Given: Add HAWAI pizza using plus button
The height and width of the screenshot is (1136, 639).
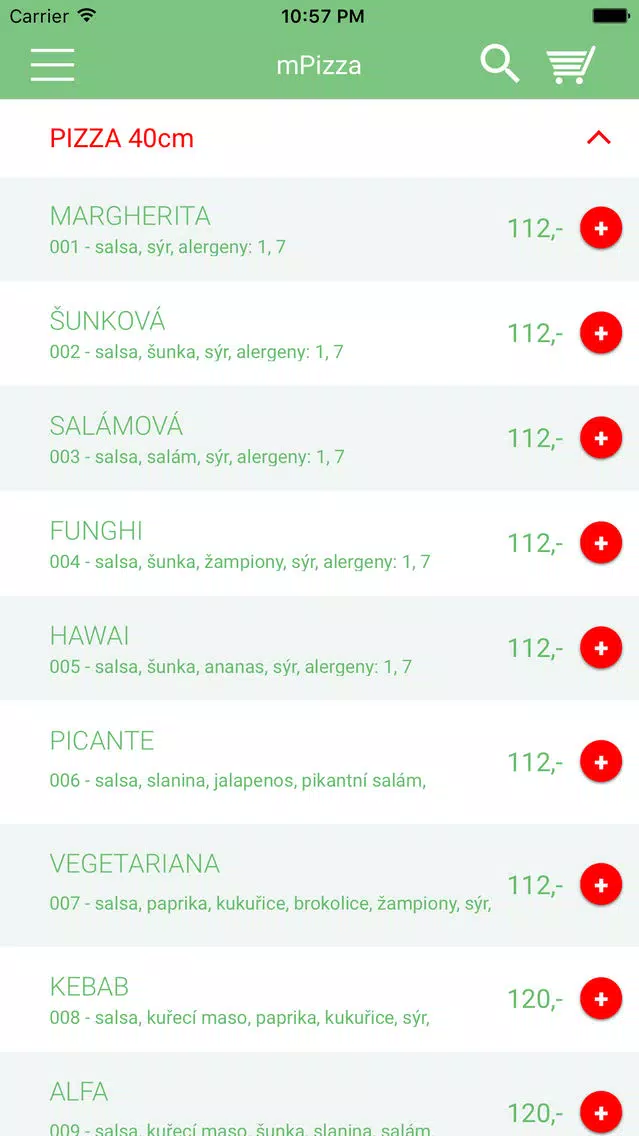Looking at the screenshot, I should (x=601, y=648).
